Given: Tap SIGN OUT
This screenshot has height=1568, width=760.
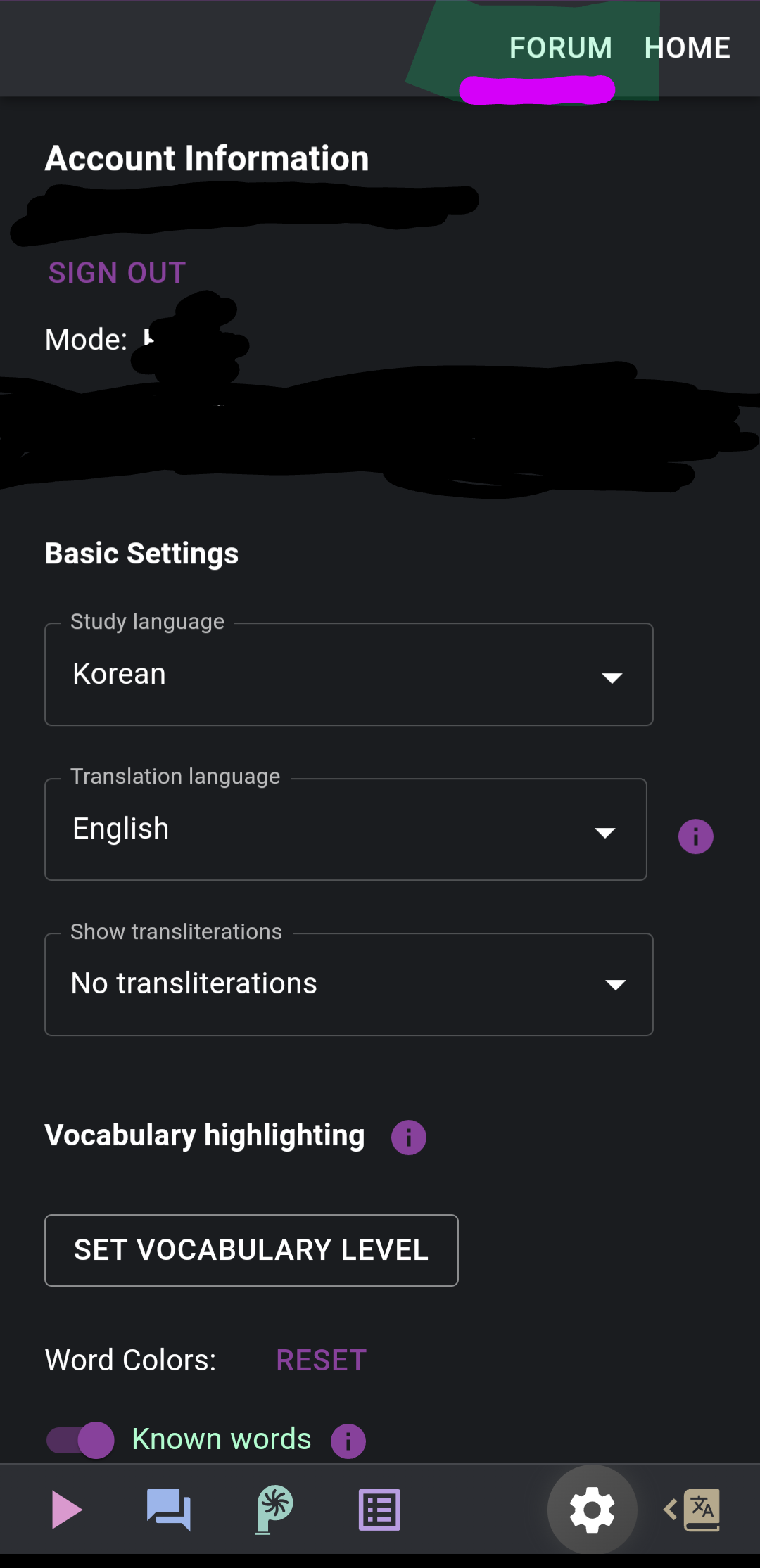Looking at the screenshot, I should coord(117,273).
